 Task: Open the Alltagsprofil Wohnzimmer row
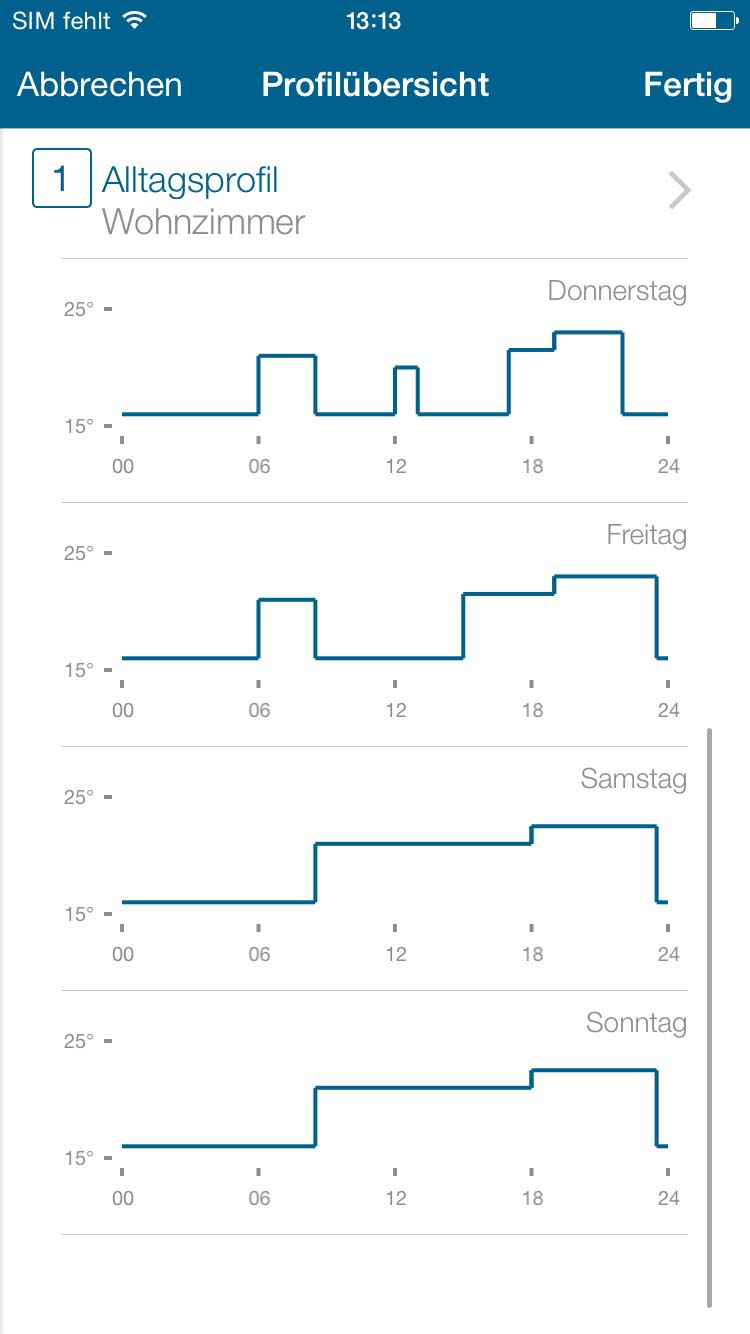tap(375, 194)
